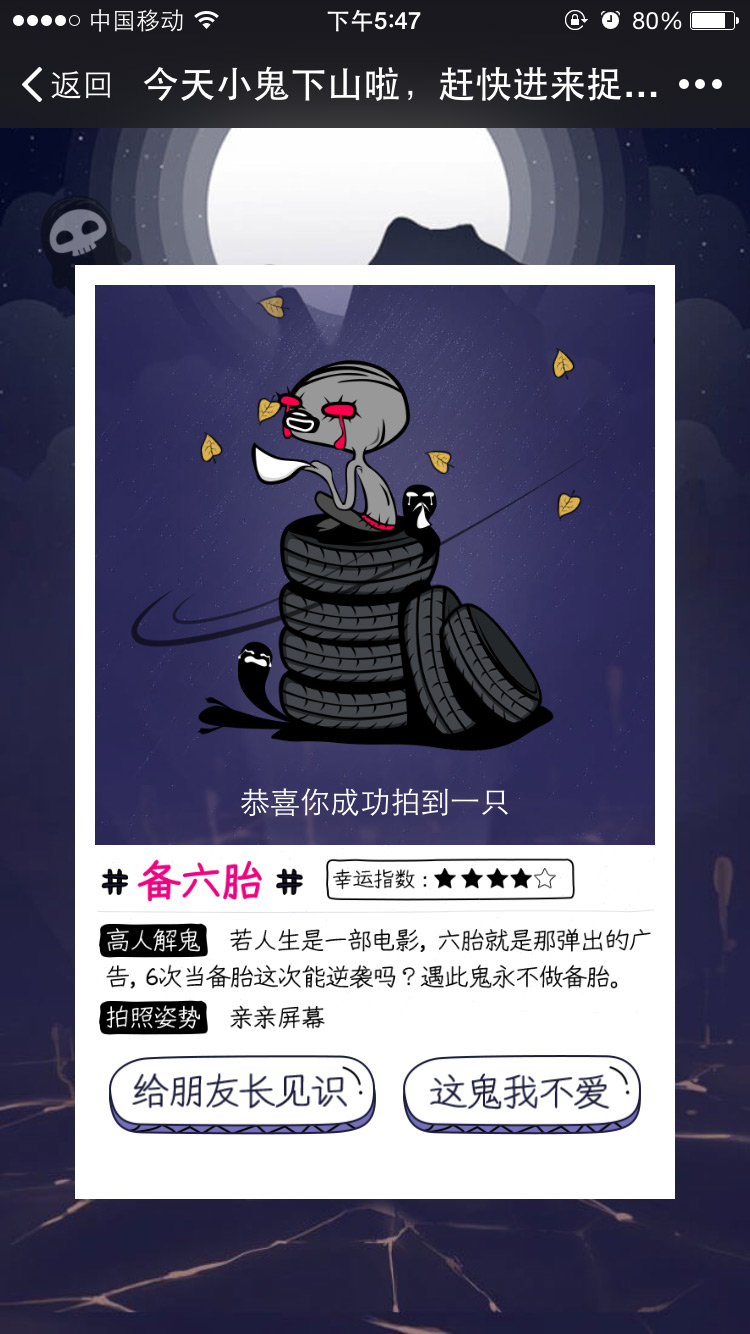Tap the 给朋友长见识 share button
Viewport: 750px width, 1334px height.
[x=241, y=1092]
